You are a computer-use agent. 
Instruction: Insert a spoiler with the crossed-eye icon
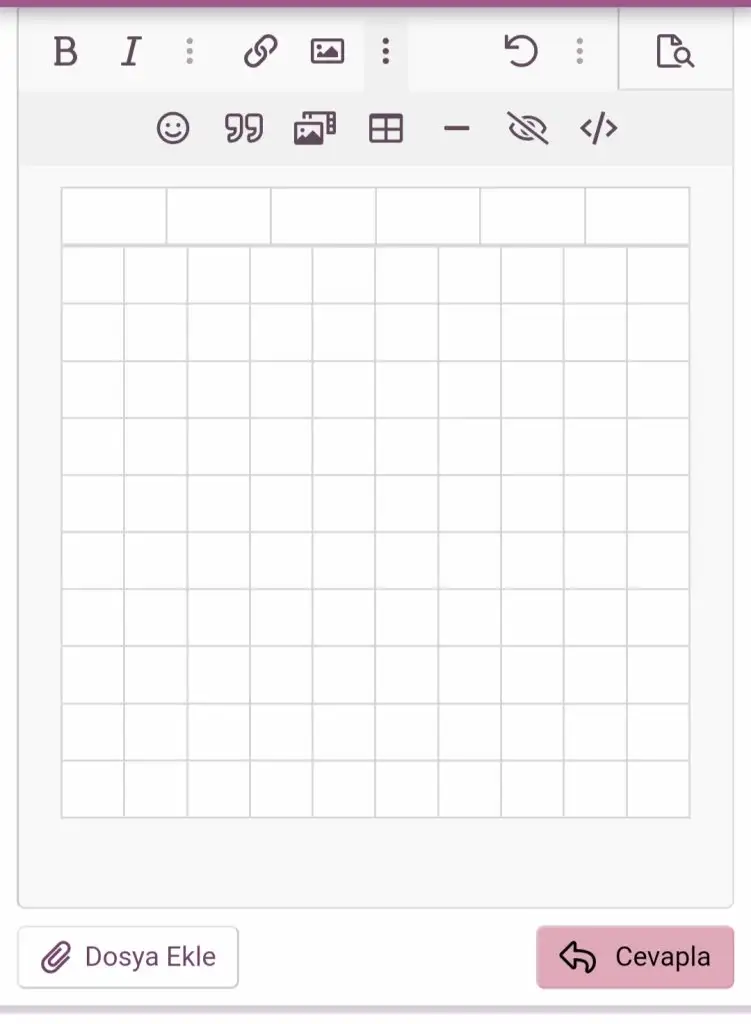(528, 128)
